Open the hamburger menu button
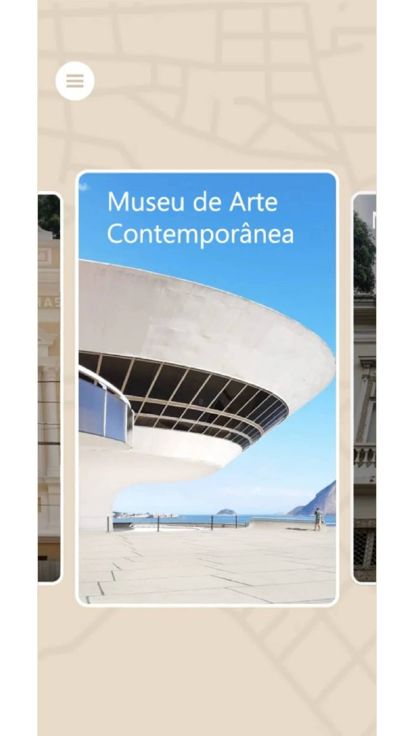 75,81
